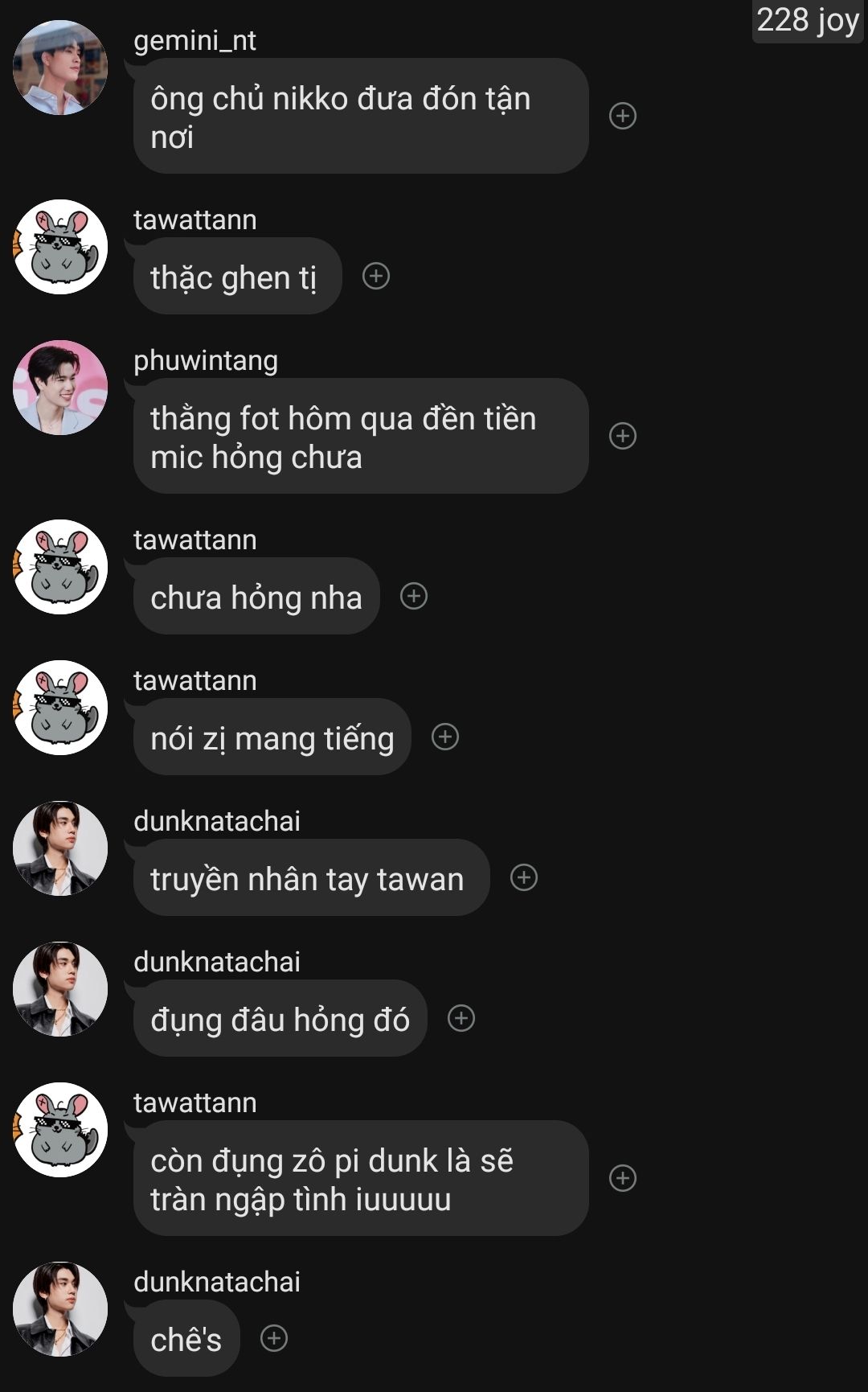This screenshot has width=868, height=1392.
Task: Add reaction to "truyền nhân tay tawan"
Action: click(x=524, y=877)
